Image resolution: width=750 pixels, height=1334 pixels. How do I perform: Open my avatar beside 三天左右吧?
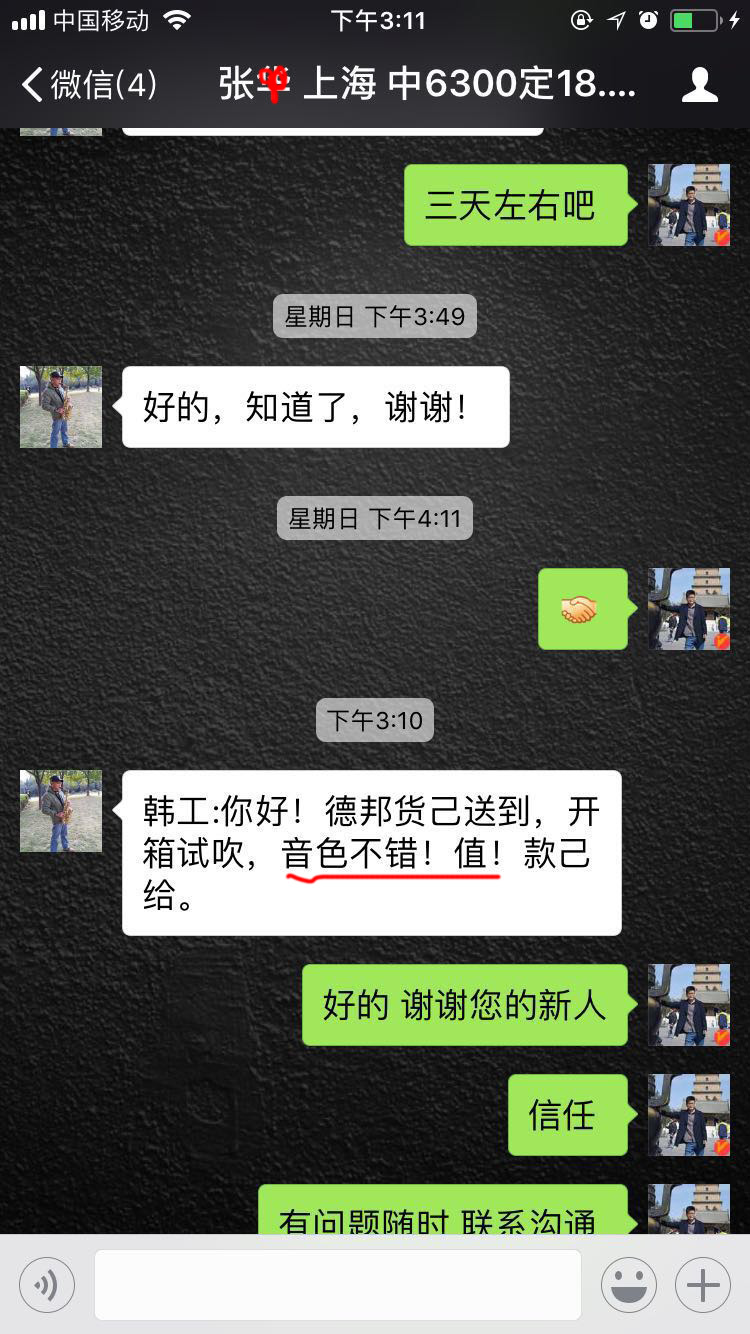pos(688,205)
